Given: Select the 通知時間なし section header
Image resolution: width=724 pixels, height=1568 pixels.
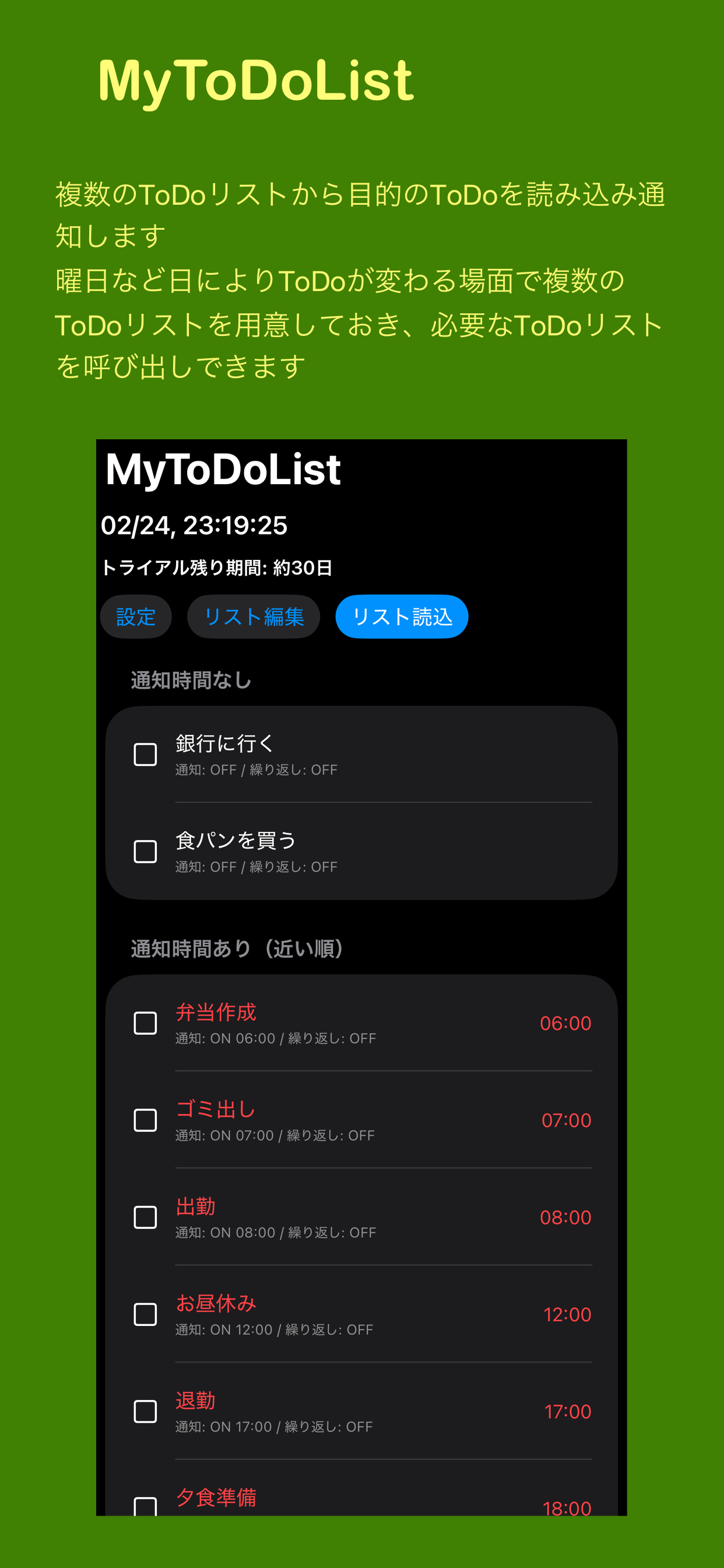Looking at the screenshot, I should coord(191,682).
